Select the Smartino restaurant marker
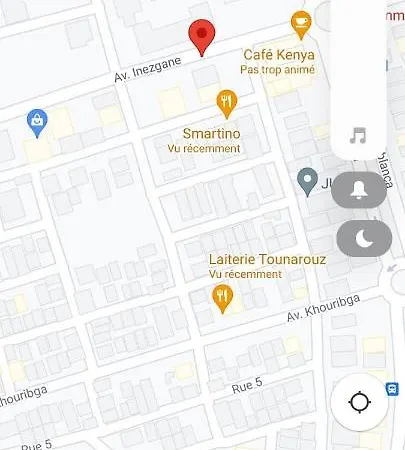This screenshot has height=450, width=405. pyautogui.click(x=227, y=104)
